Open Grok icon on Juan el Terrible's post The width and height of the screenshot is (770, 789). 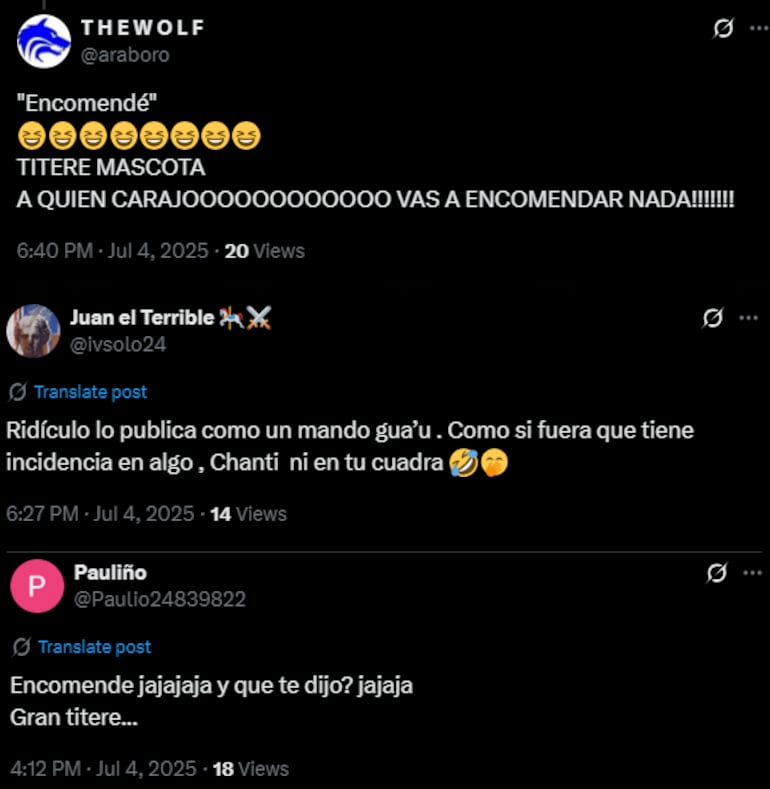(x=713, y=318)
